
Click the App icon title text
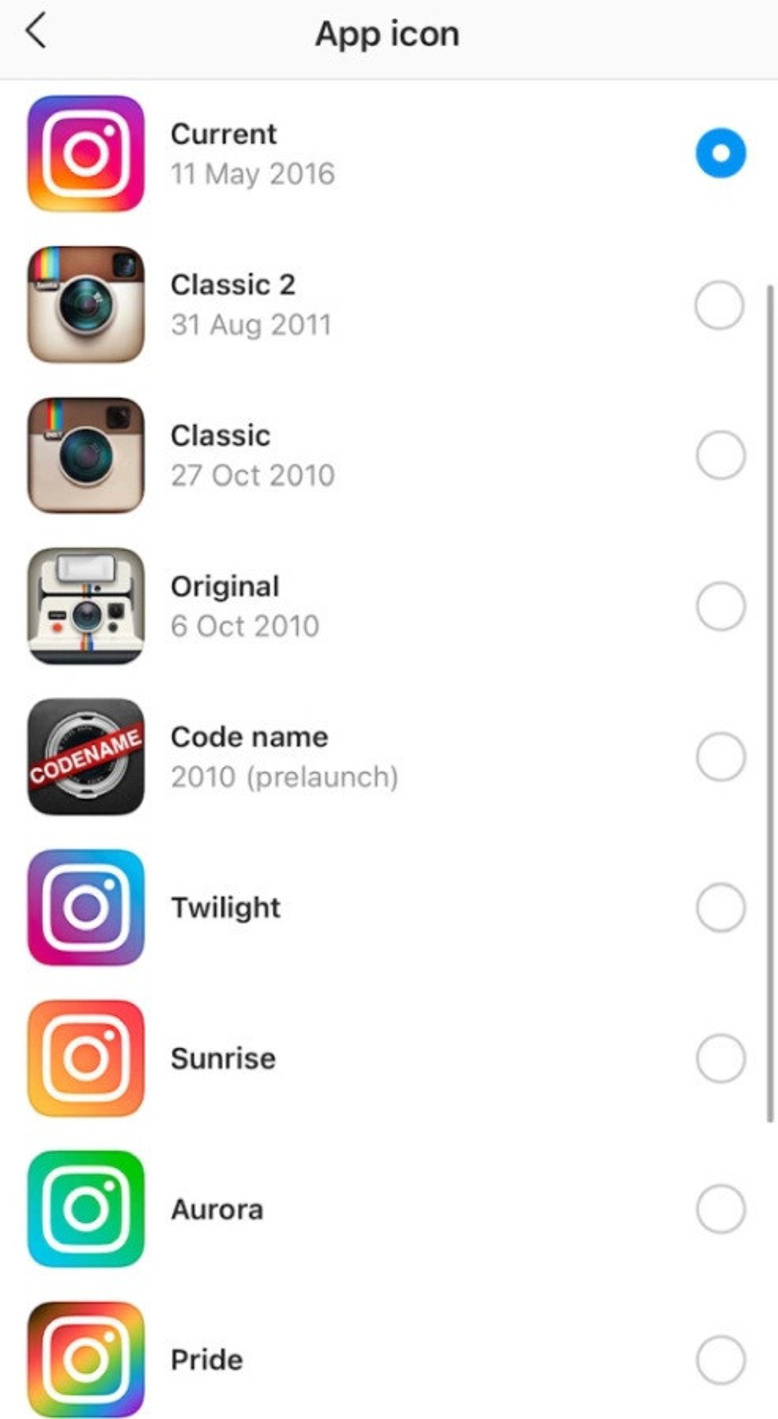(388, 33)
